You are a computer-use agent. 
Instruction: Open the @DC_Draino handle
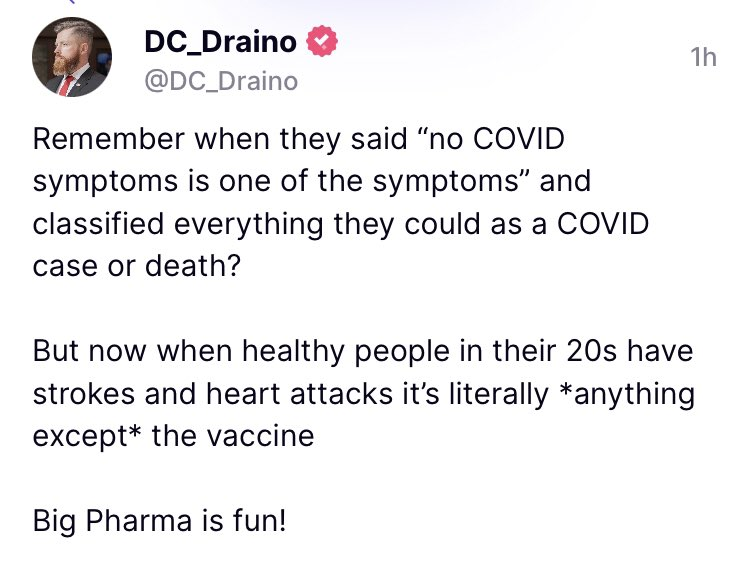coord(221,82)
